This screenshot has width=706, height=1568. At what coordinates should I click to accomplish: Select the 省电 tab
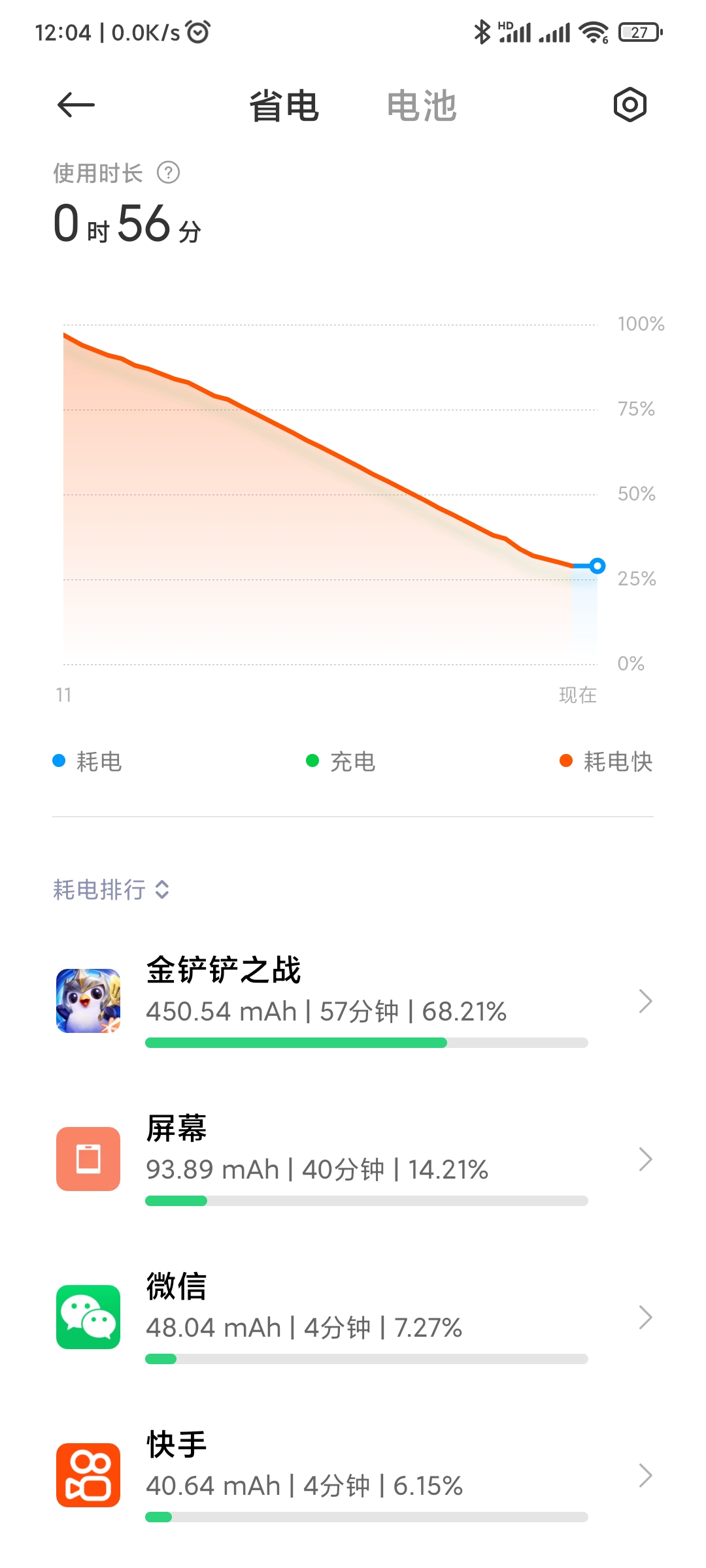coord(284,106)
